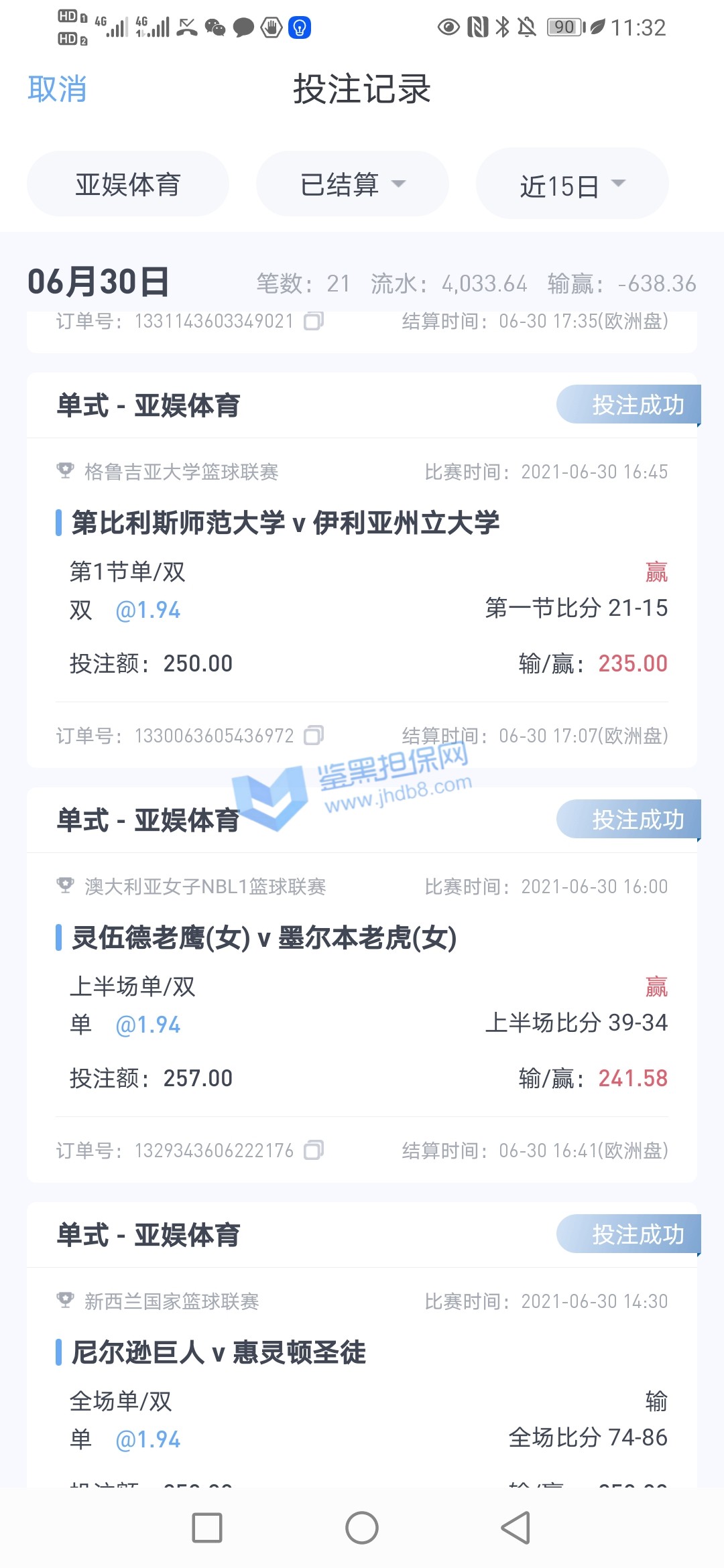724x1568 pixels.
Task: Go back with the system back button
Action: [x=516, y=1528]
